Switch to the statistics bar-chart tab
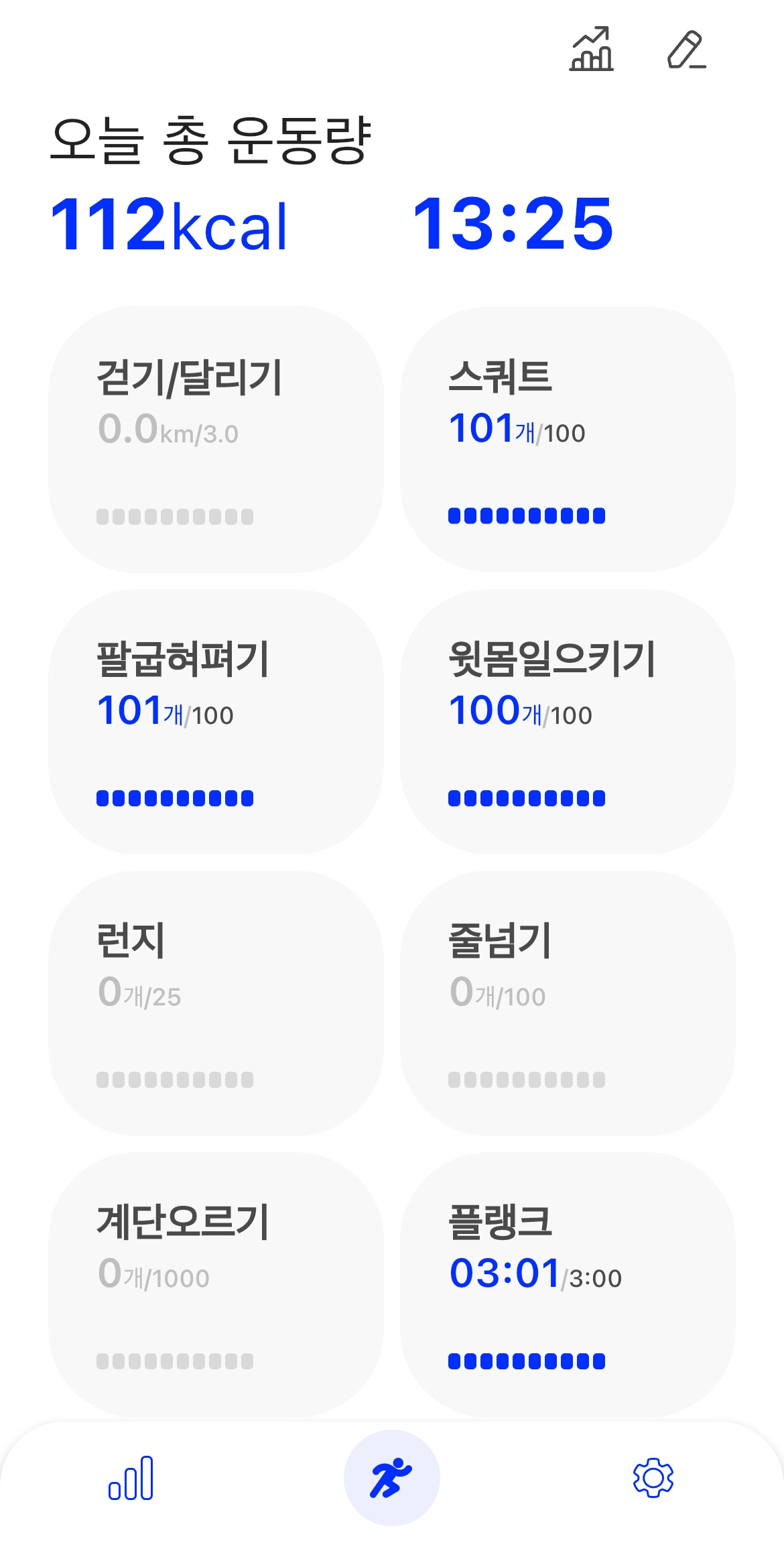 [131, 1478]
